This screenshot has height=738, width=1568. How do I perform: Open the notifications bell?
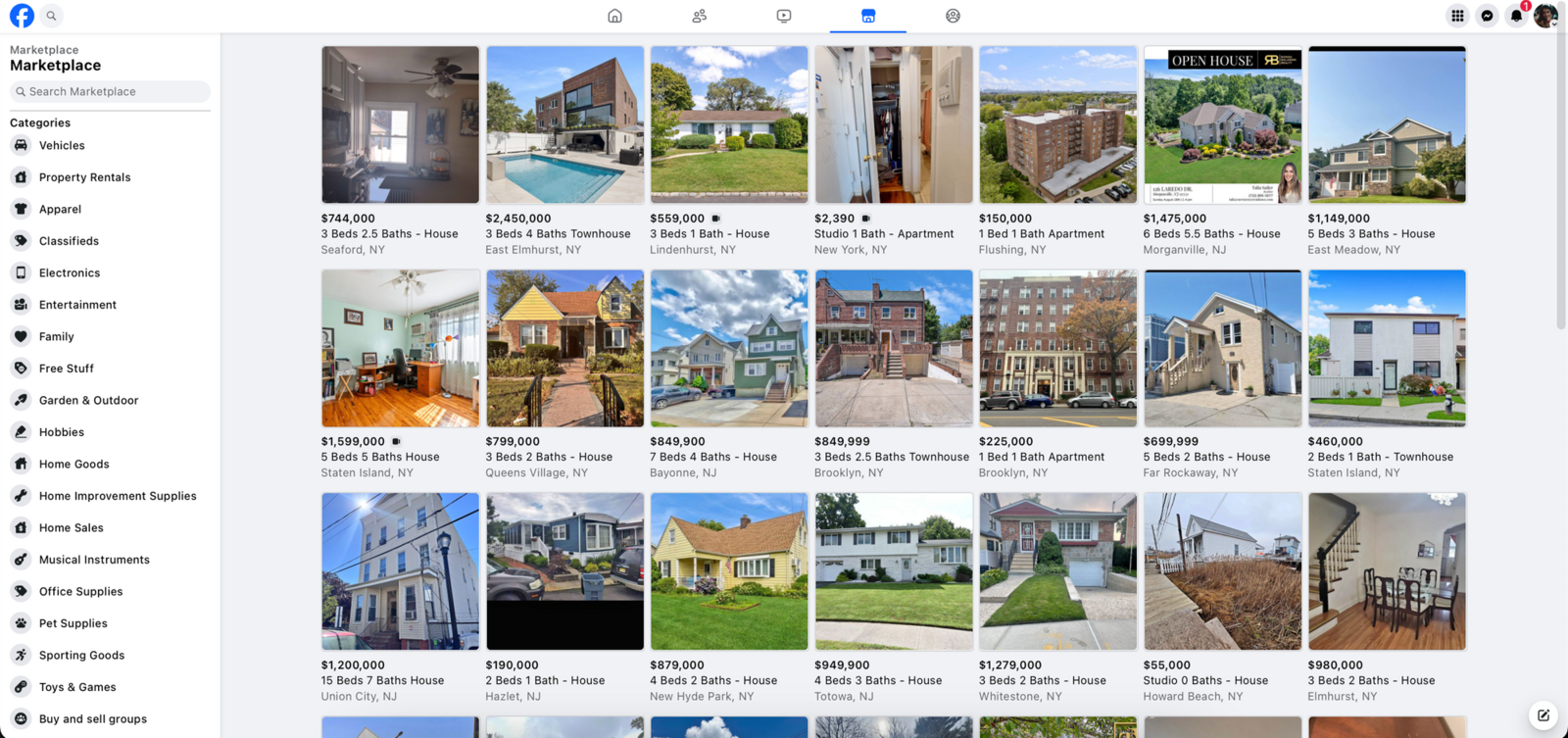coord(1516,16)
